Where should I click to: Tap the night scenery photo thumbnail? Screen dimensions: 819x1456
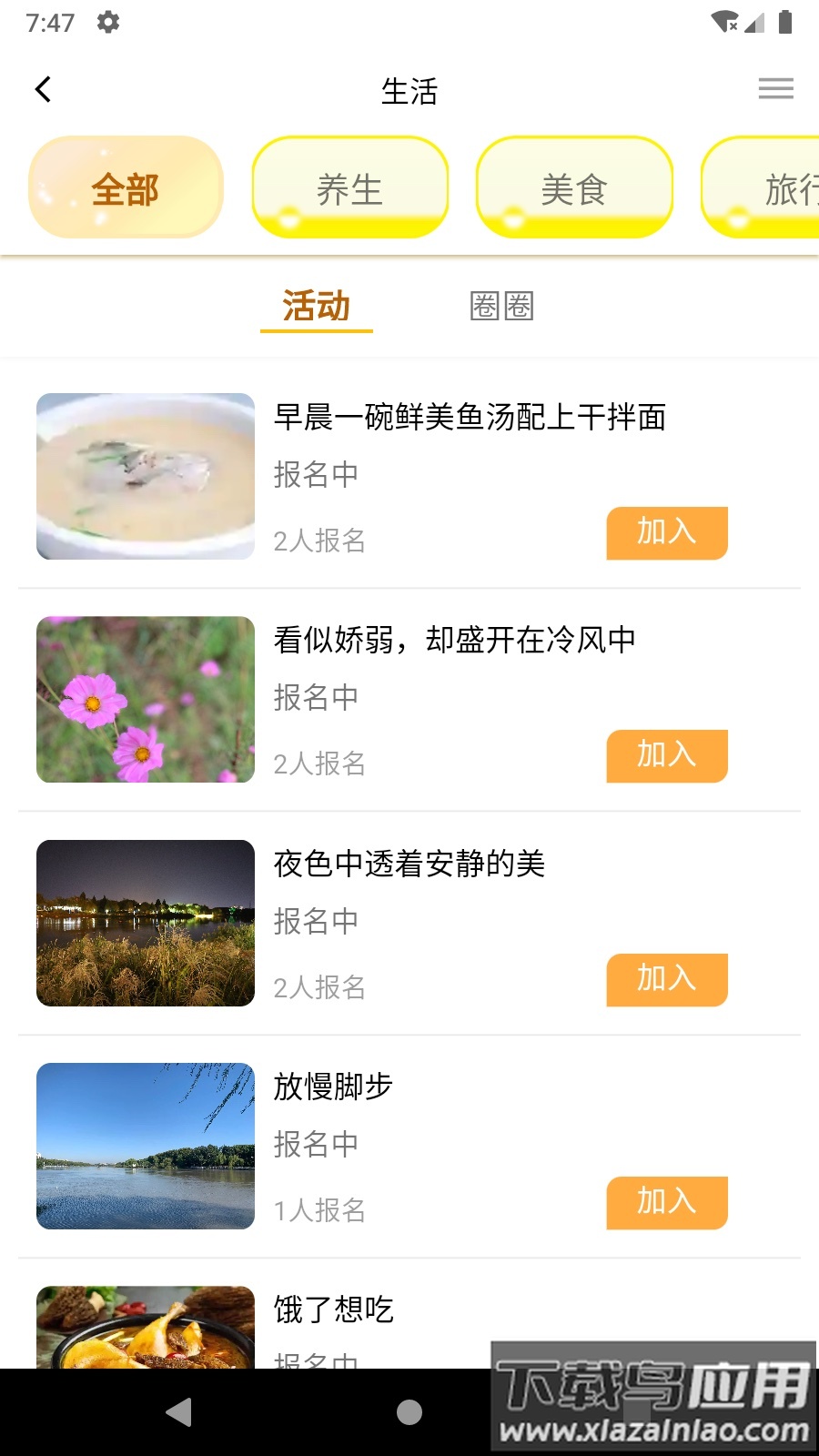pos(145,922)
